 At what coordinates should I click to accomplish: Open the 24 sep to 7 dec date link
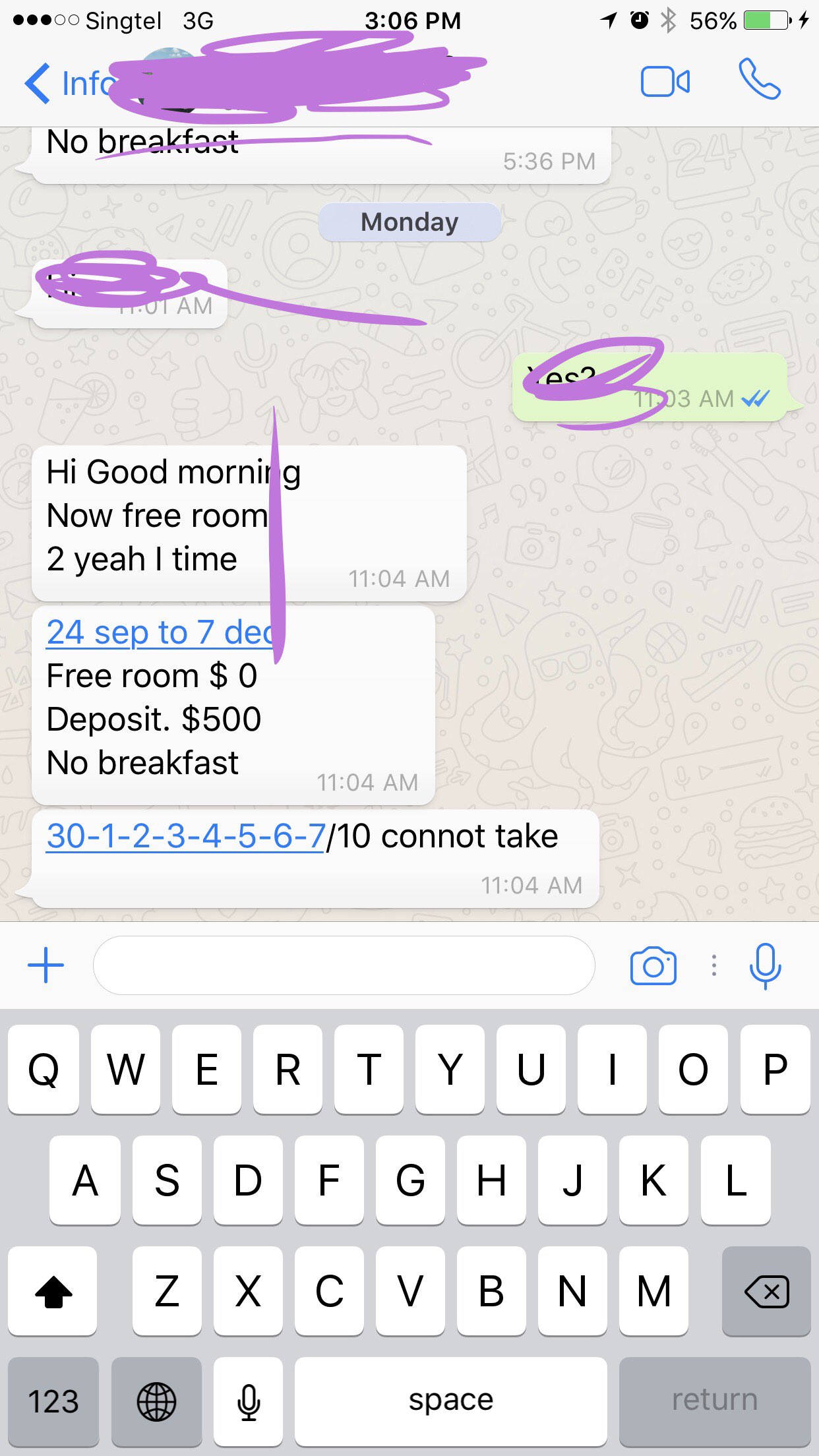(157, 633)
